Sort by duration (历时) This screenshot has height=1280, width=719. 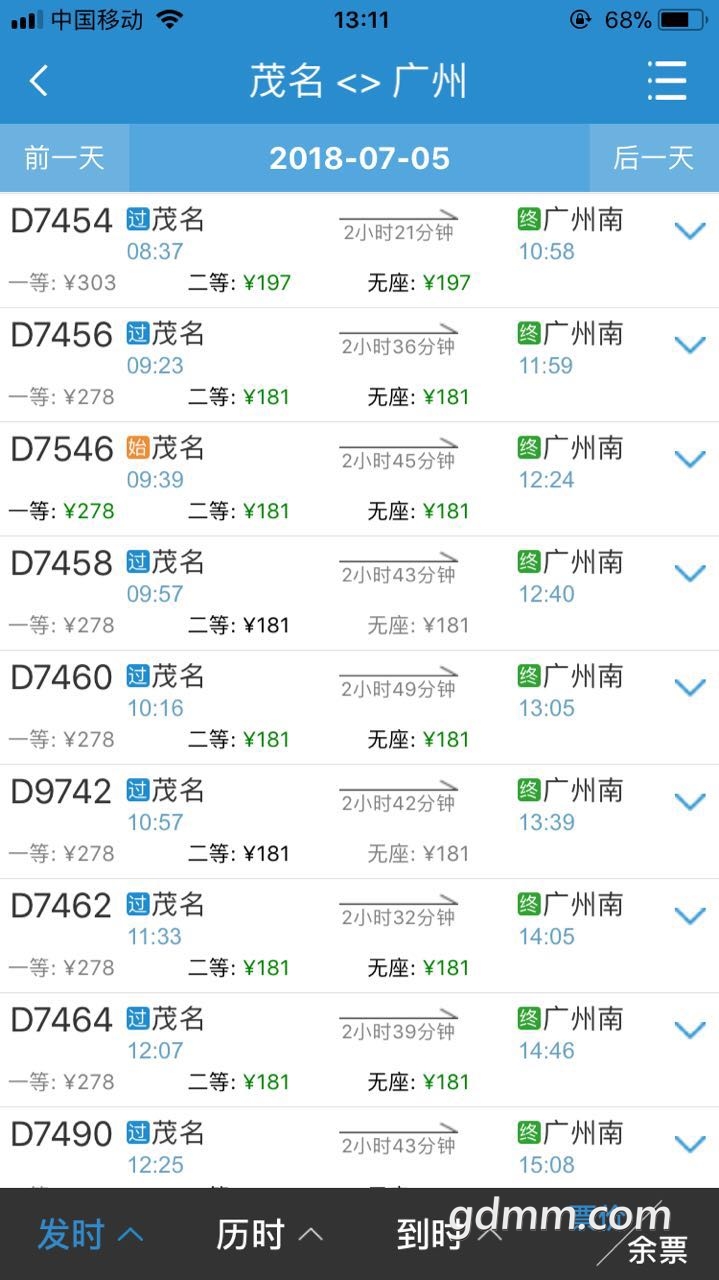tap(270, 1235)
